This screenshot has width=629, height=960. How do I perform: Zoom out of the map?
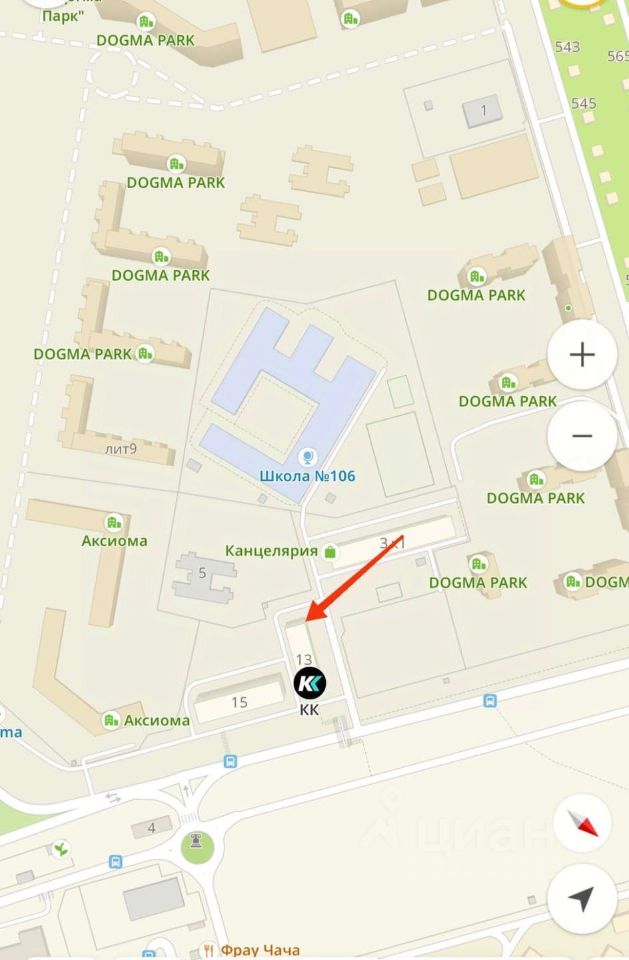click(582, 437)
